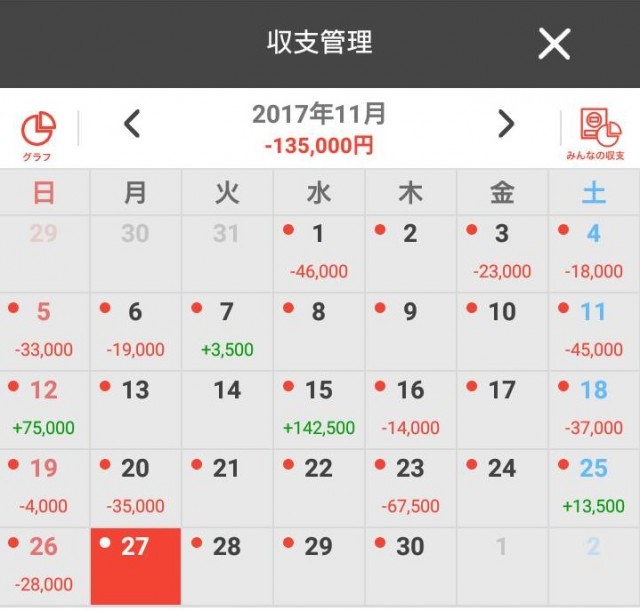Screen dimensions: 640x611
Task: Select November 15 with +142,500
Action: (x=318, y=408)
